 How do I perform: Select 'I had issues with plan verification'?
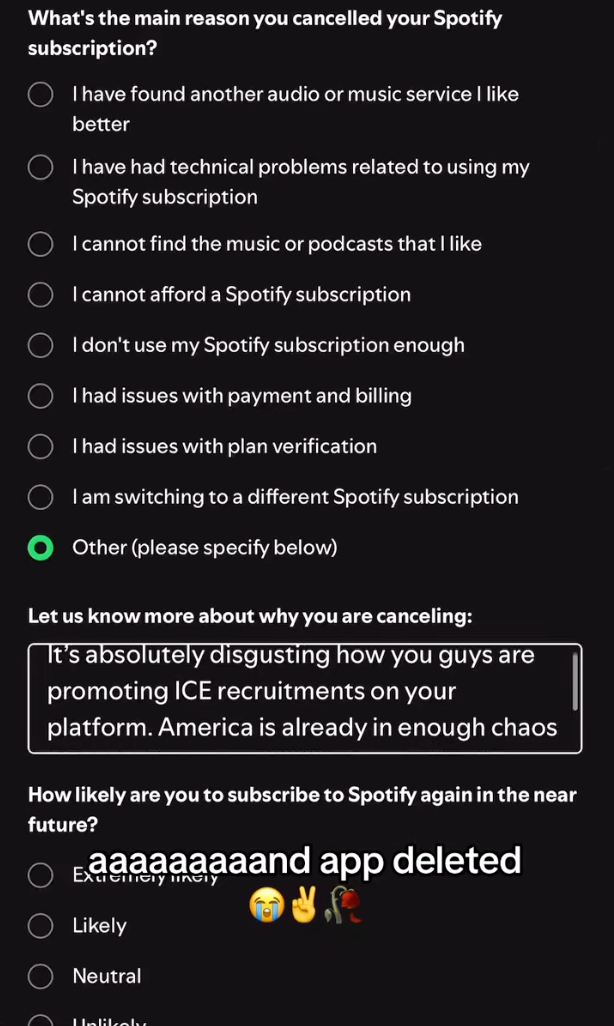point(40,446)
